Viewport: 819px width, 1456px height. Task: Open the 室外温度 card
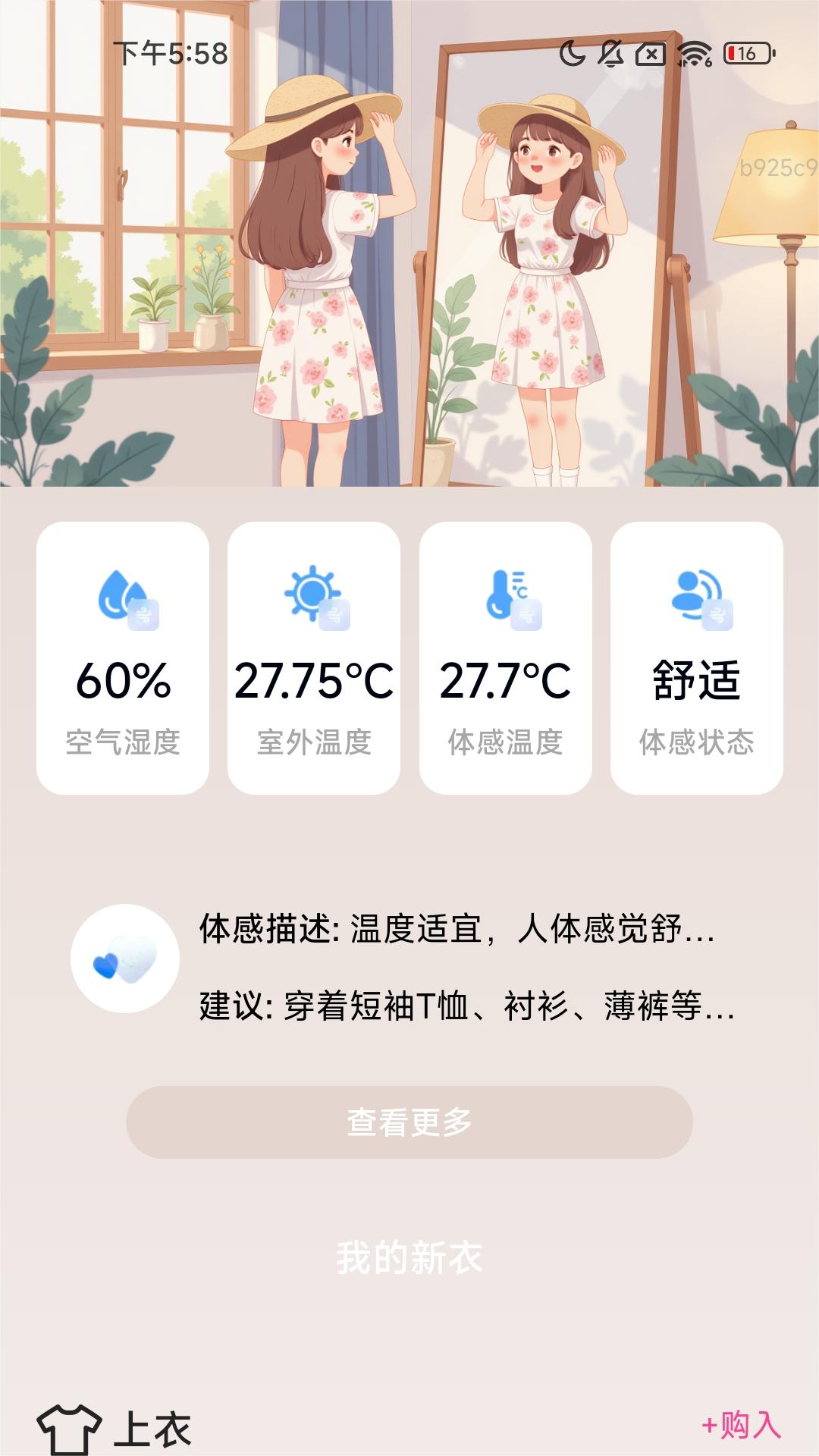coord(314,657)
